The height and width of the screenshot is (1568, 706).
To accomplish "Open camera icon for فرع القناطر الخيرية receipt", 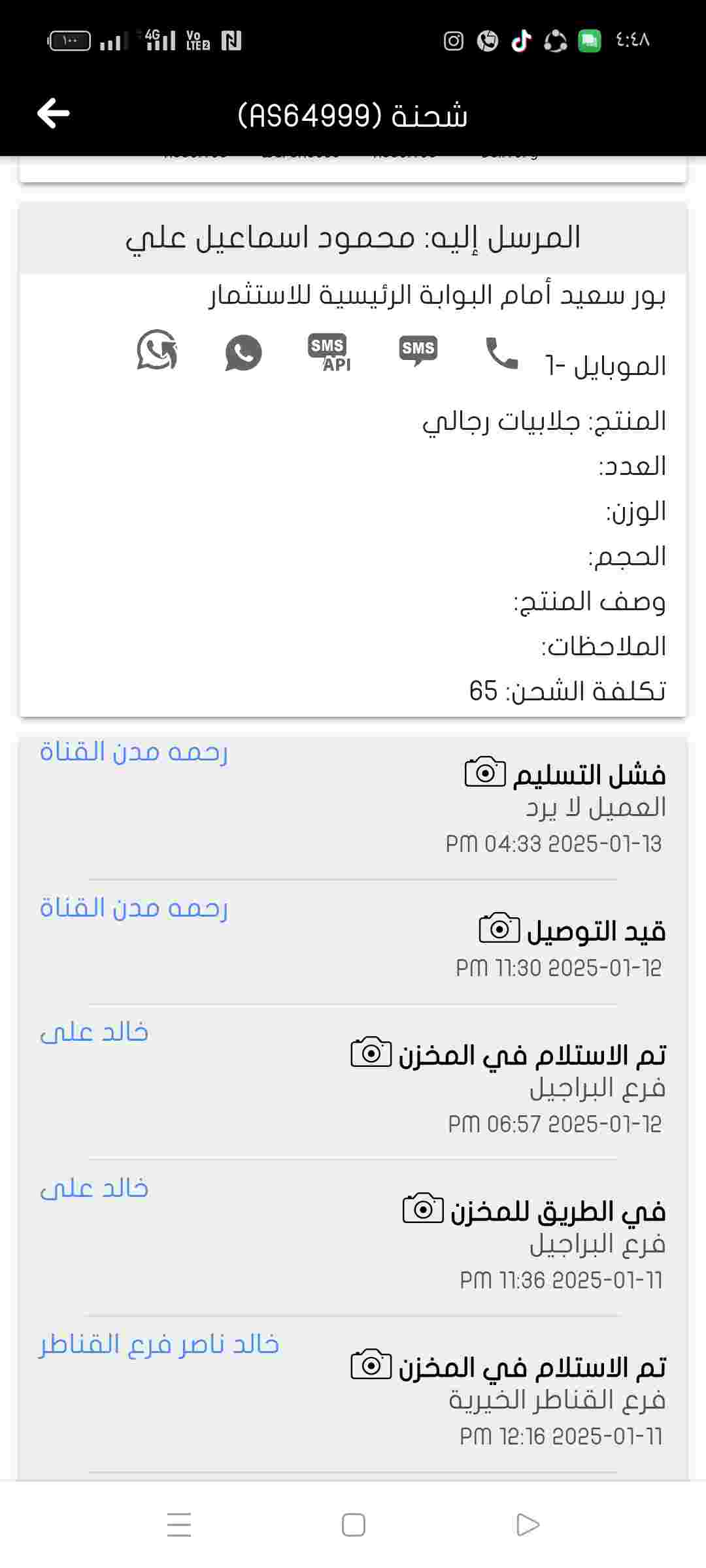I will [371, 1365].
